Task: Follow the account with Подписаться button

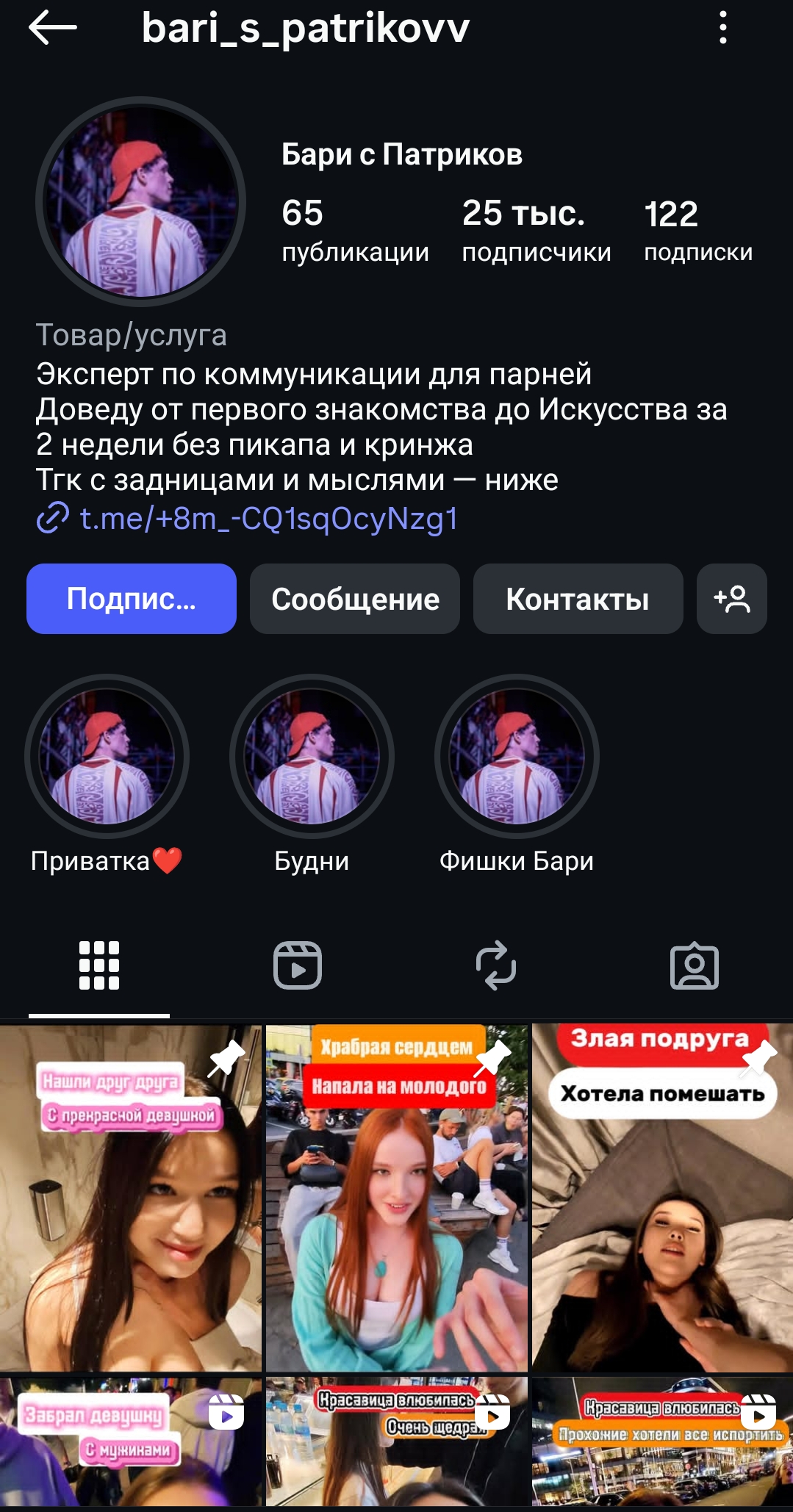Action: [x=132, y=599]
